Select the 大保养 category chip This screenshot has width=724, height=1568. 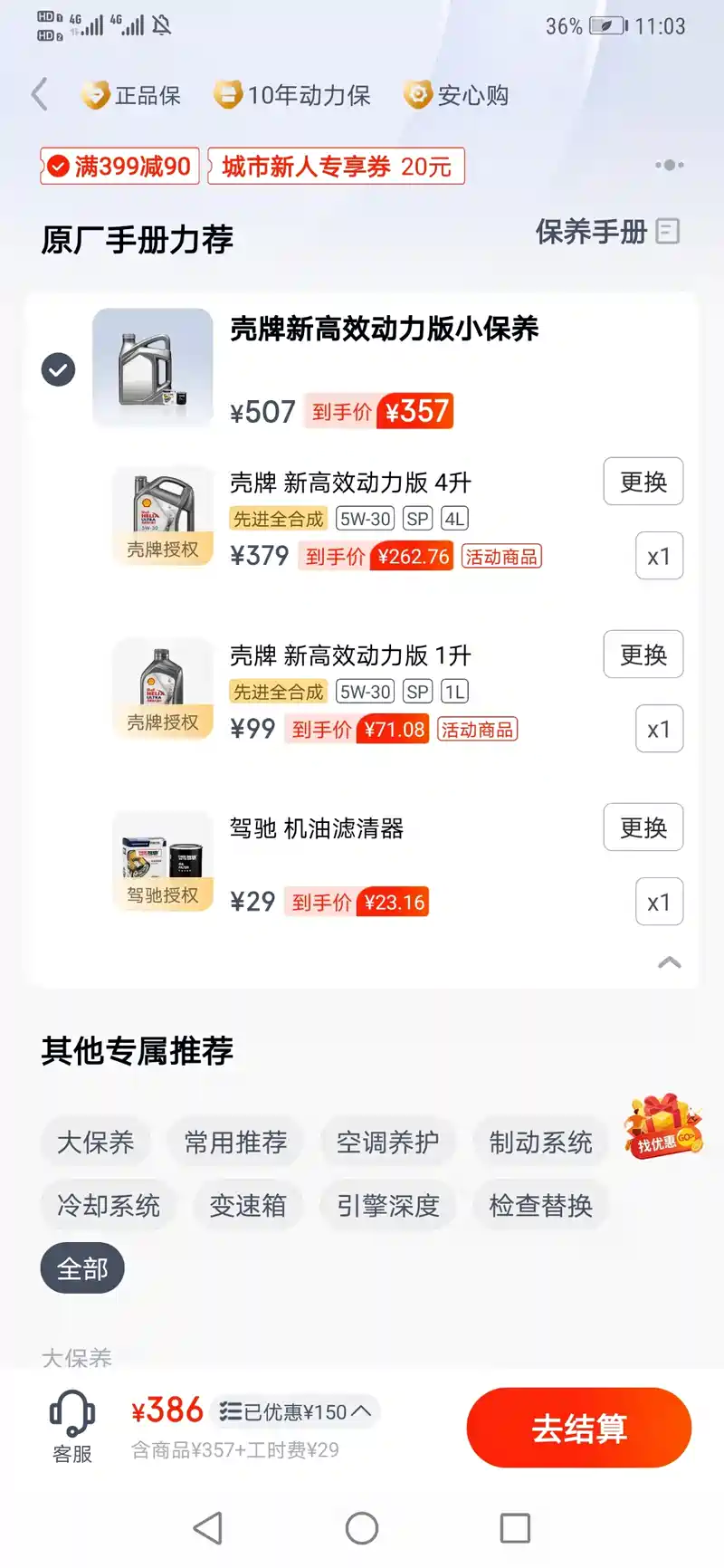(x=95, y=1143)
